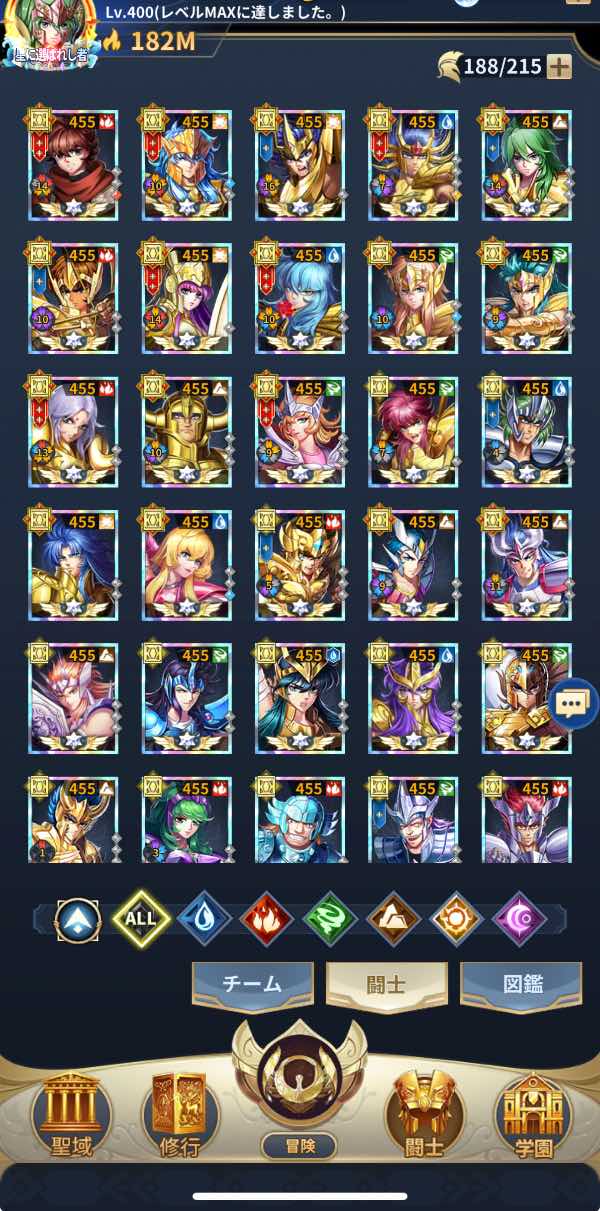Filter fighters by wind element
Screen dimensions: 600x1211
click(x=330, y=919)
